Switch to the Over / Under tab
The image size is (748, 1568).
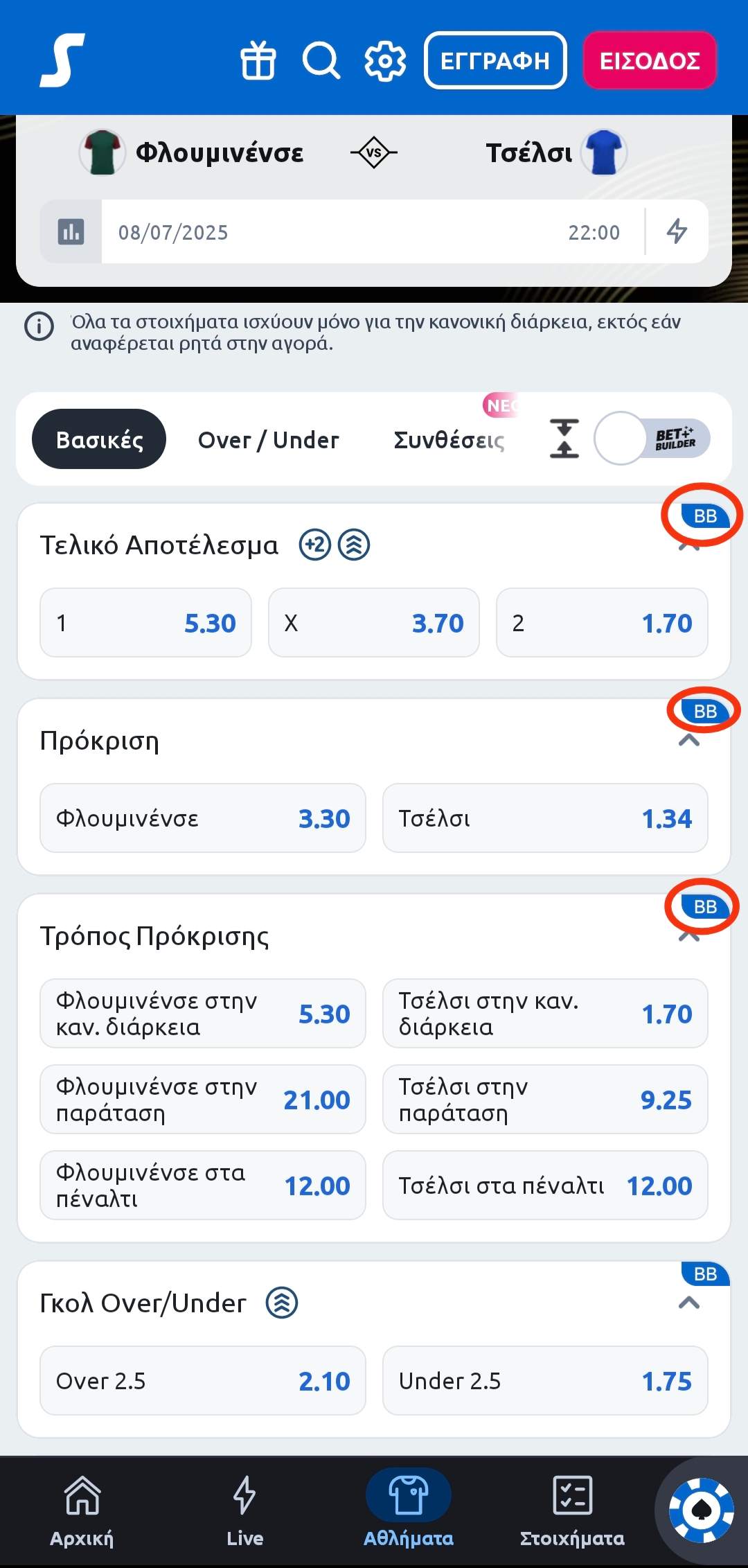coord(269,439)
